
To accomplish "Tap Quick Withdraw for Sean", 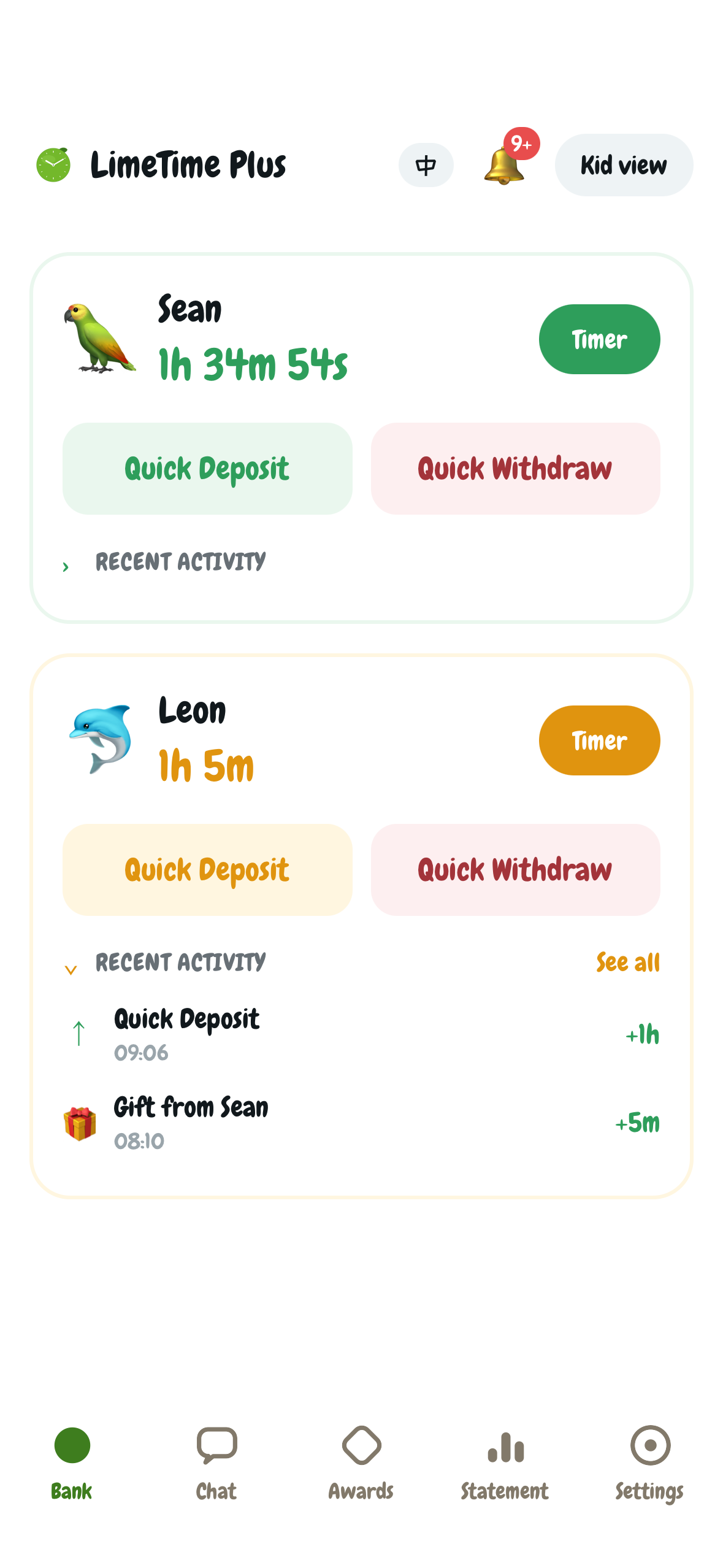I will [x=515, y=469].
